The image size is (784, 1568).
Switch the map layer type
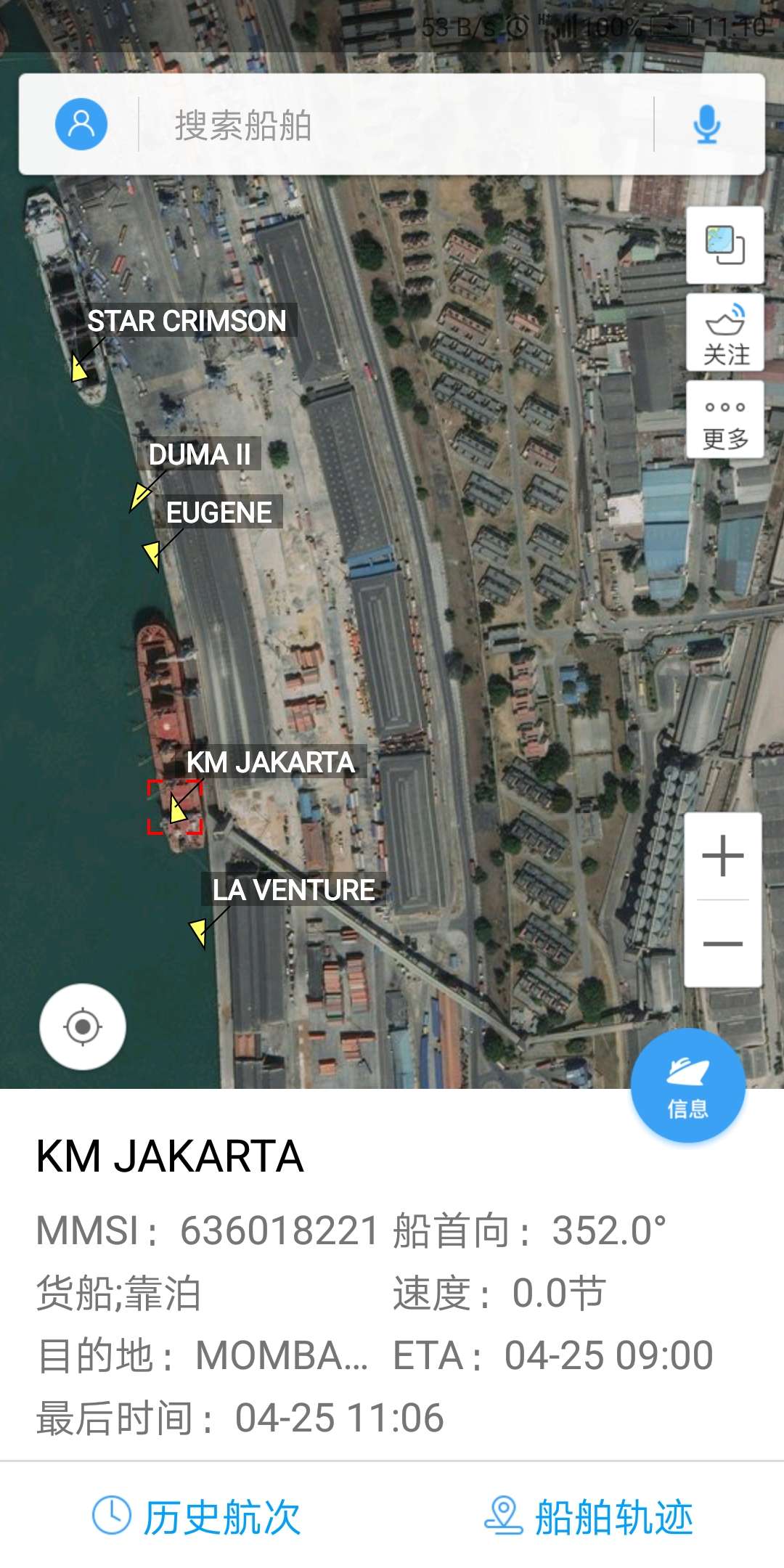click(x=725, y=245)
